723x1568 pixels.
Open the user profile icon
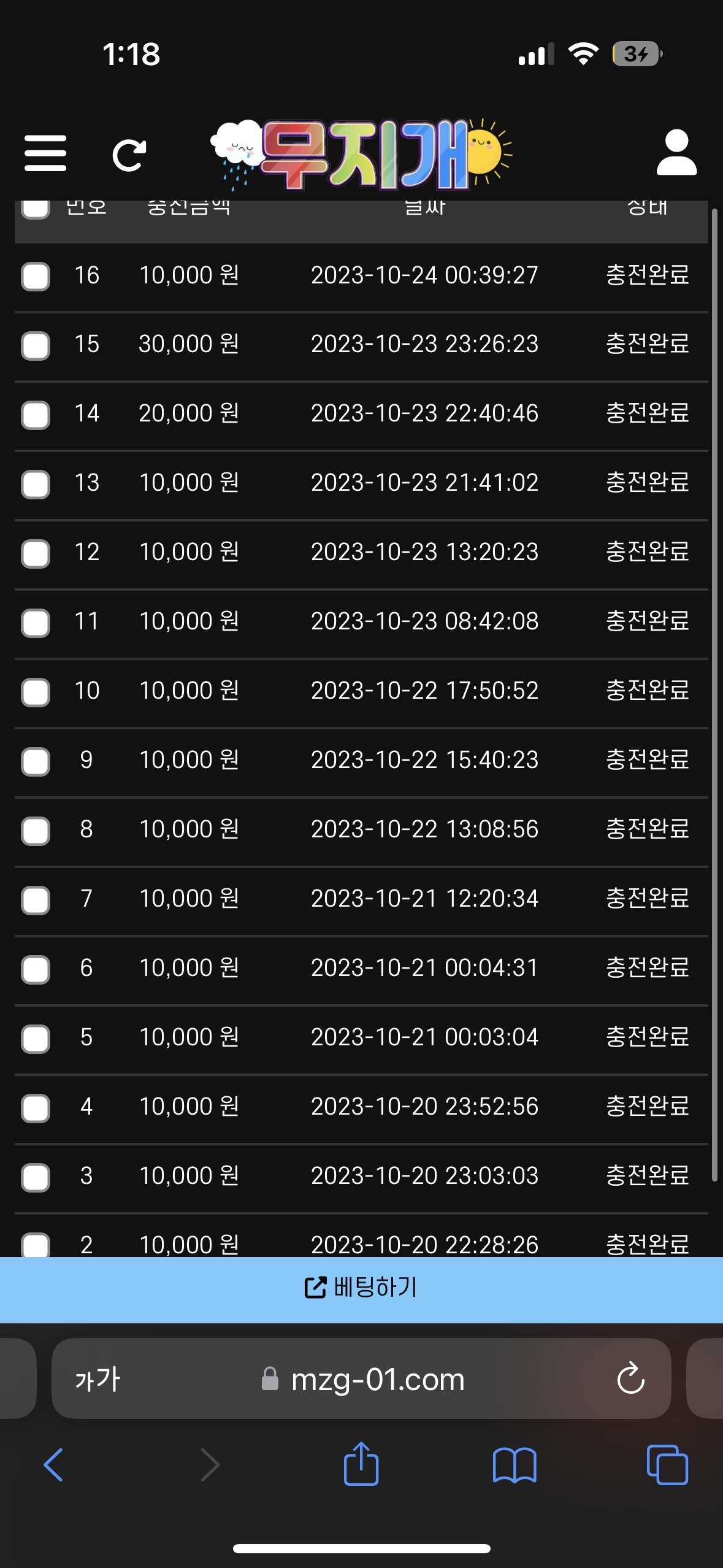[676, 153]
